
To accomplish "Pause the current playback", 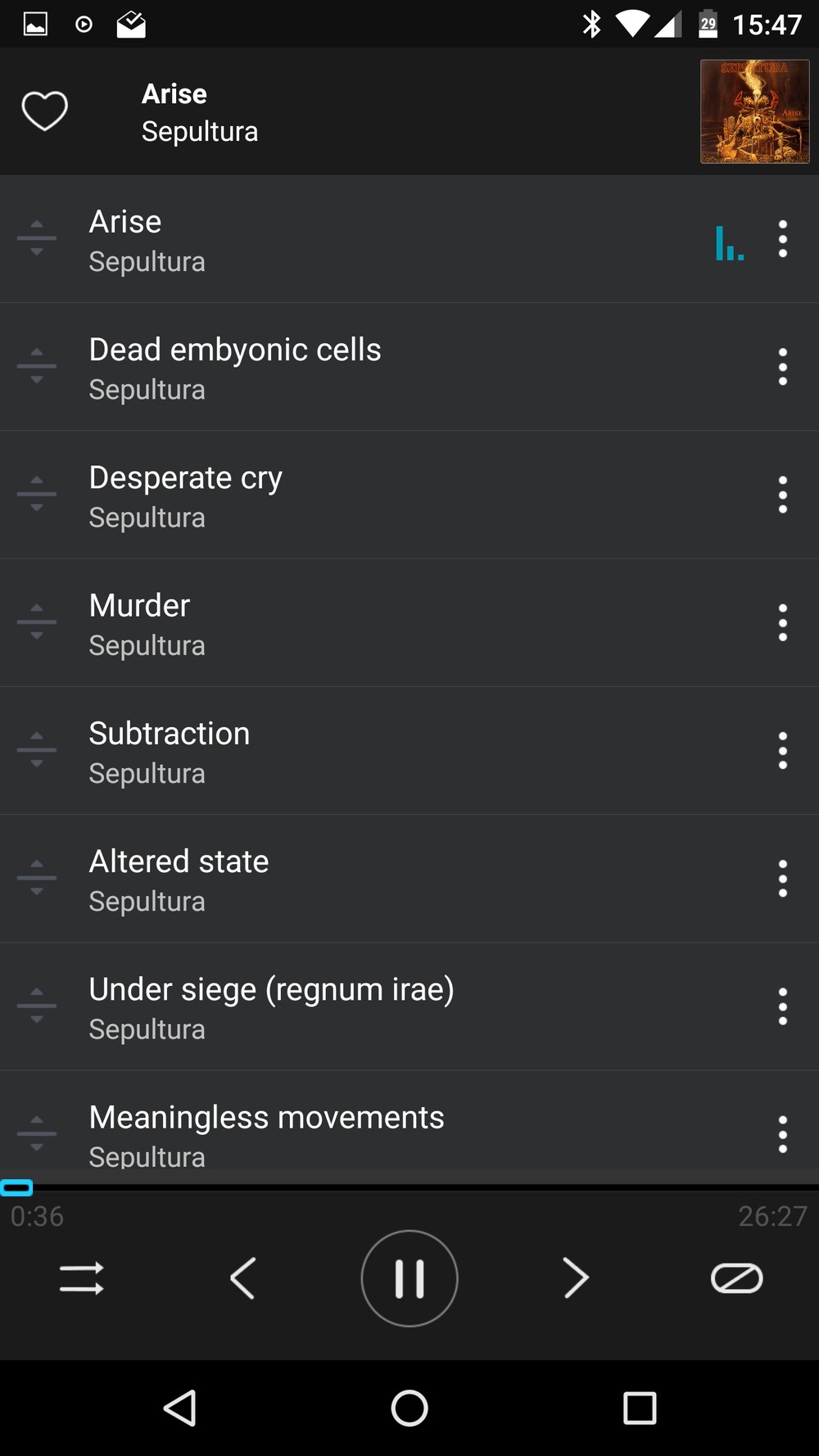I will pos(409,1277).
